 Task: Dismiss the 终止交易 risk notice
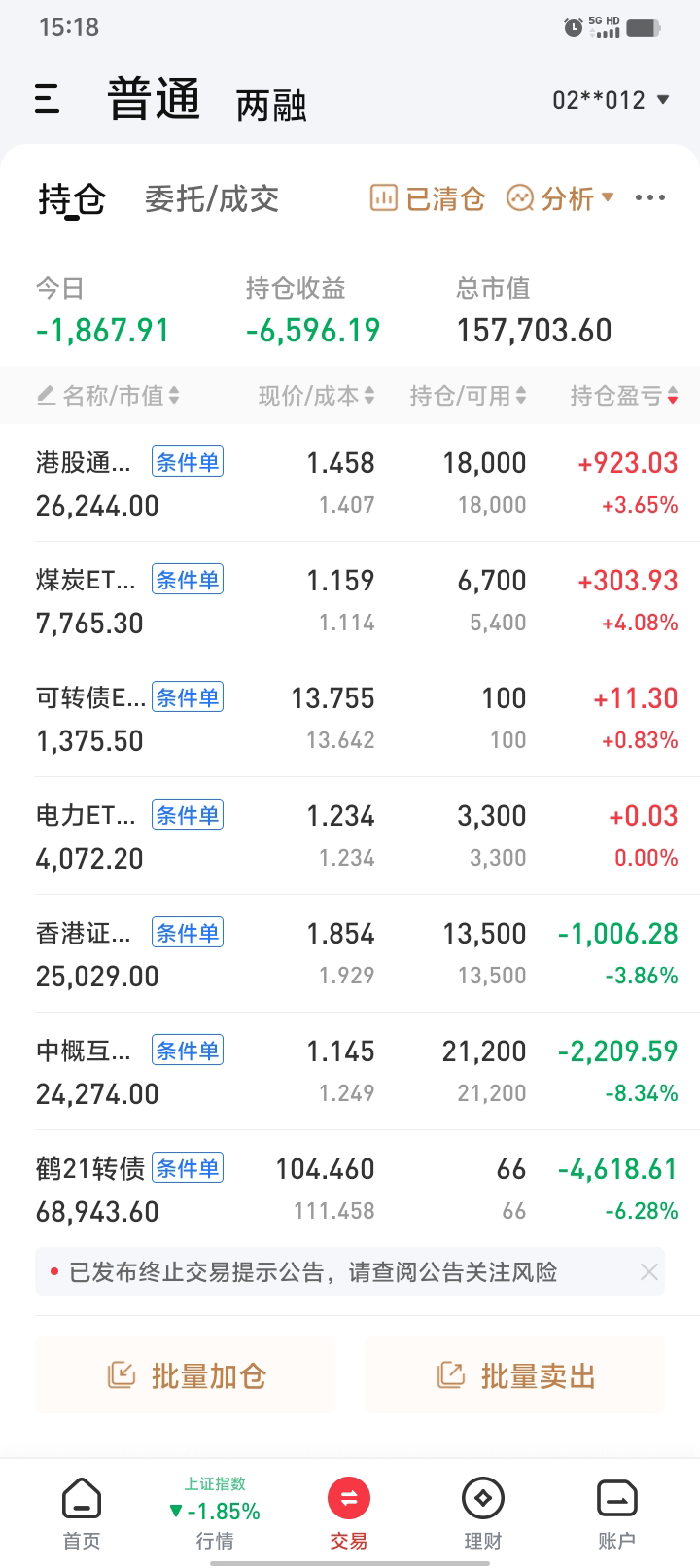coord(649,1271)
